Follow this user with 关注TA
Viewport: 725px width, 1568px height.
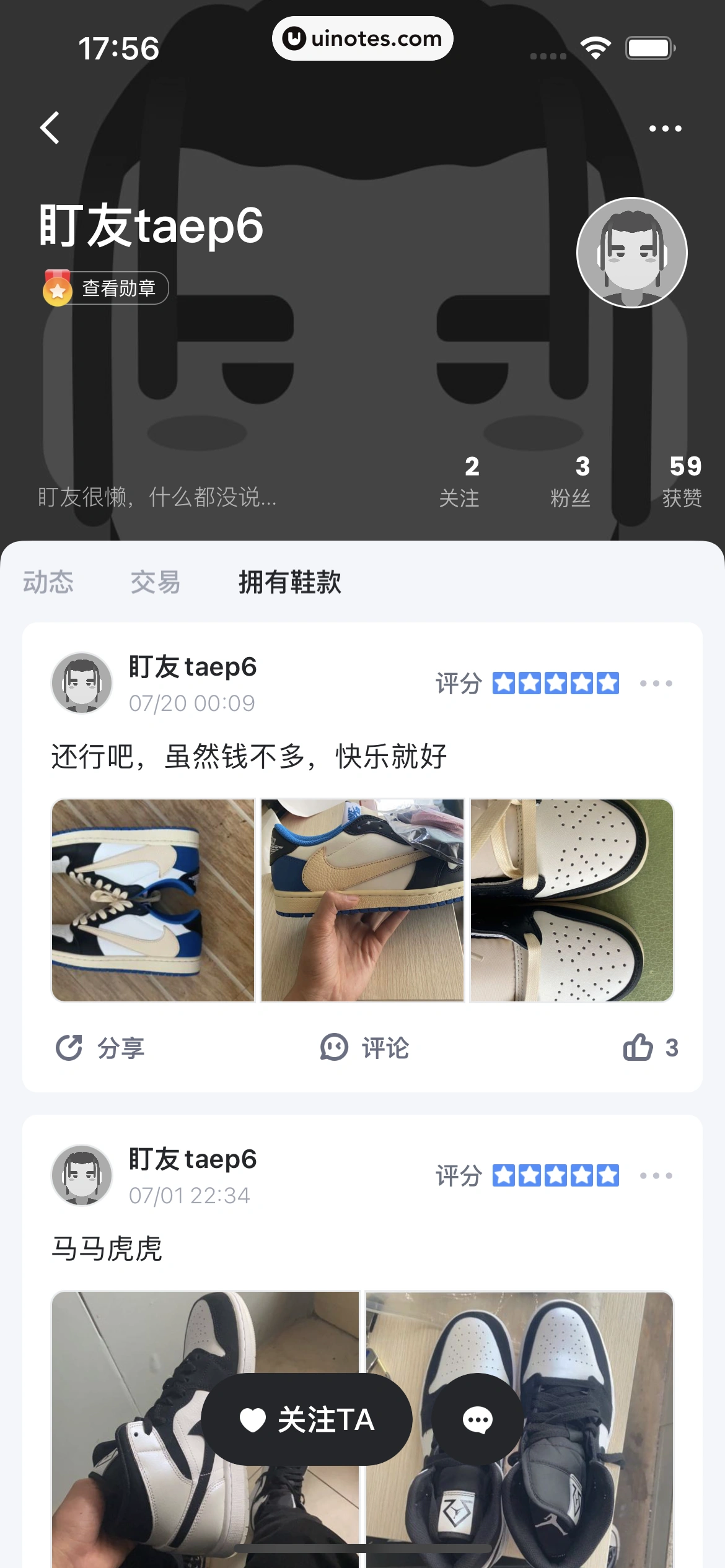point(307,1419)
